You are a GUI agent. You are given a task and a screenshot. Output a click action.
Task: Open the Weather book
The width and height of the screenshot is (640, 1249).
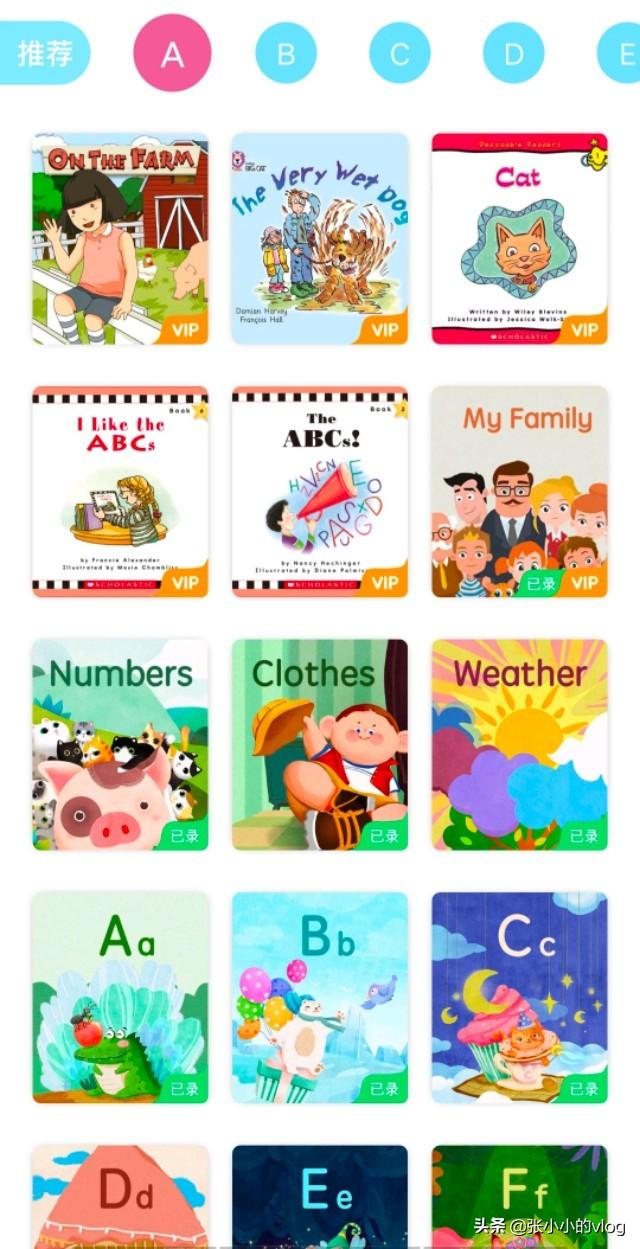(x=520, y=745)
